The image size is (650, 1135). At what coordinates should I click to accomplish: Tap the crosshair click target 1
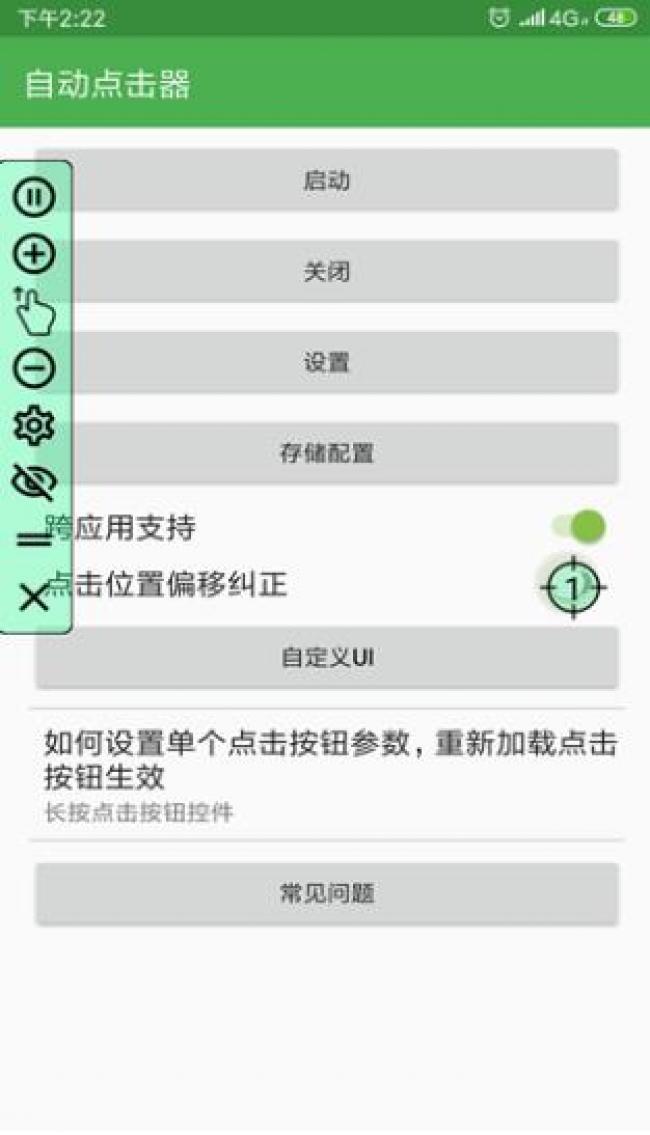[573, 588]
